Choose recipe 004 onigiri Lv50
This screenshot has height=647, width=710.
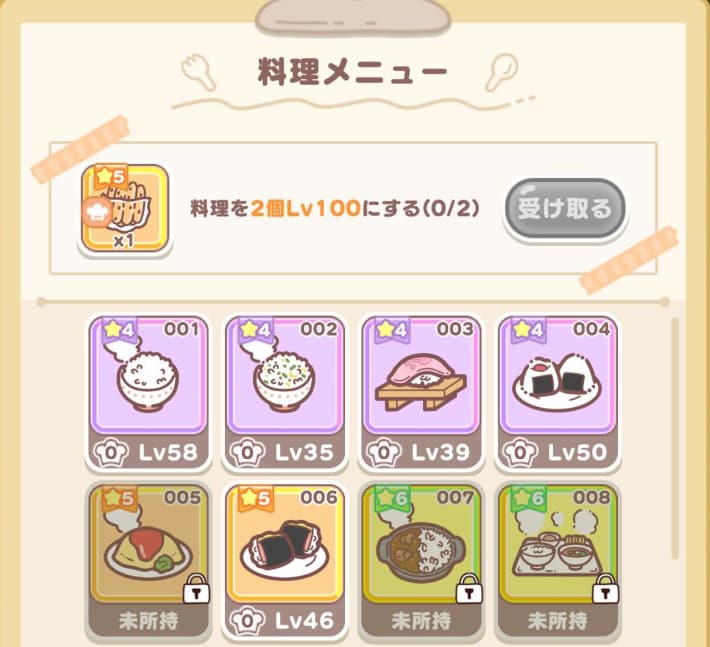coord(558,392)
